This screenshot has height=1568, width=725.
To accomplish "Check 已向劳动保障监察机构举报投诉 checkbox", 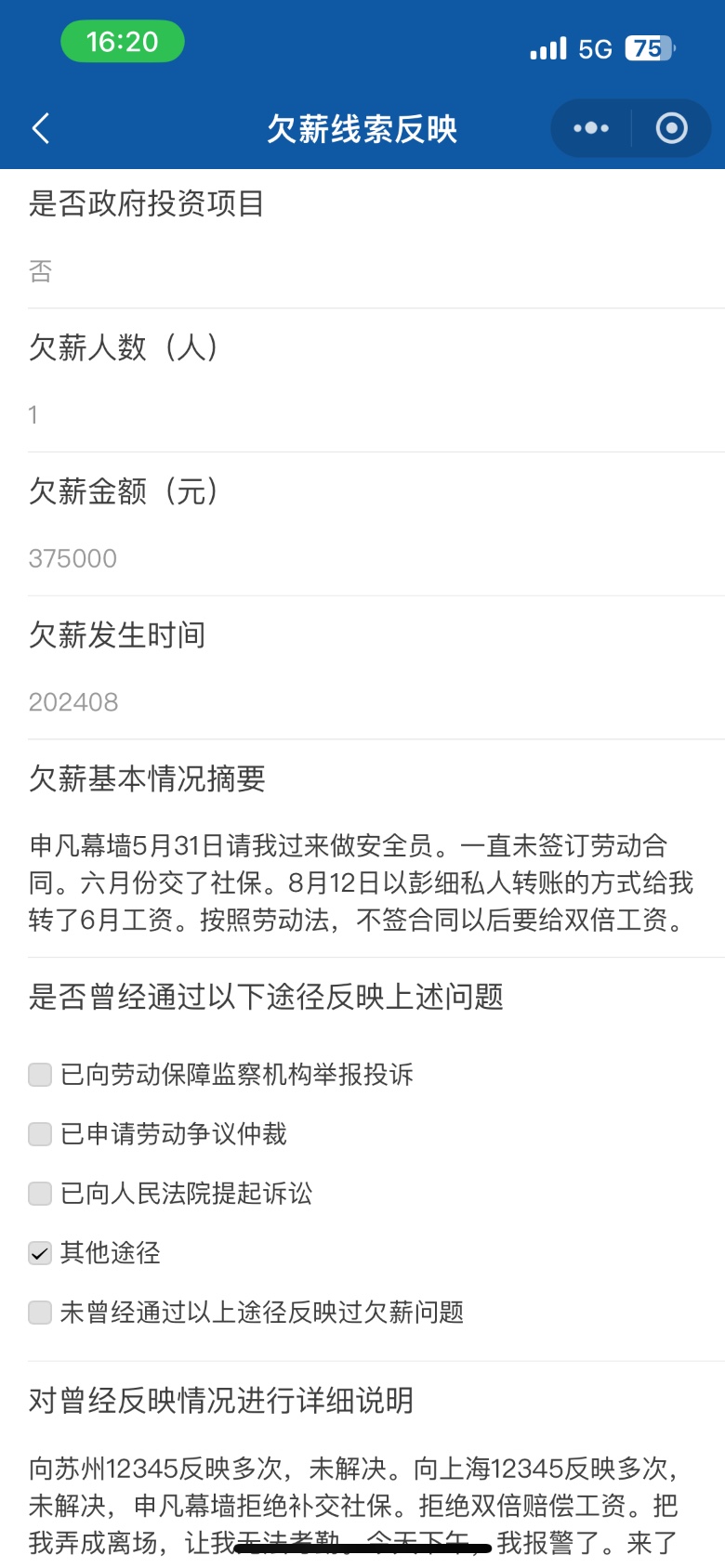I will pos(40,1075).
